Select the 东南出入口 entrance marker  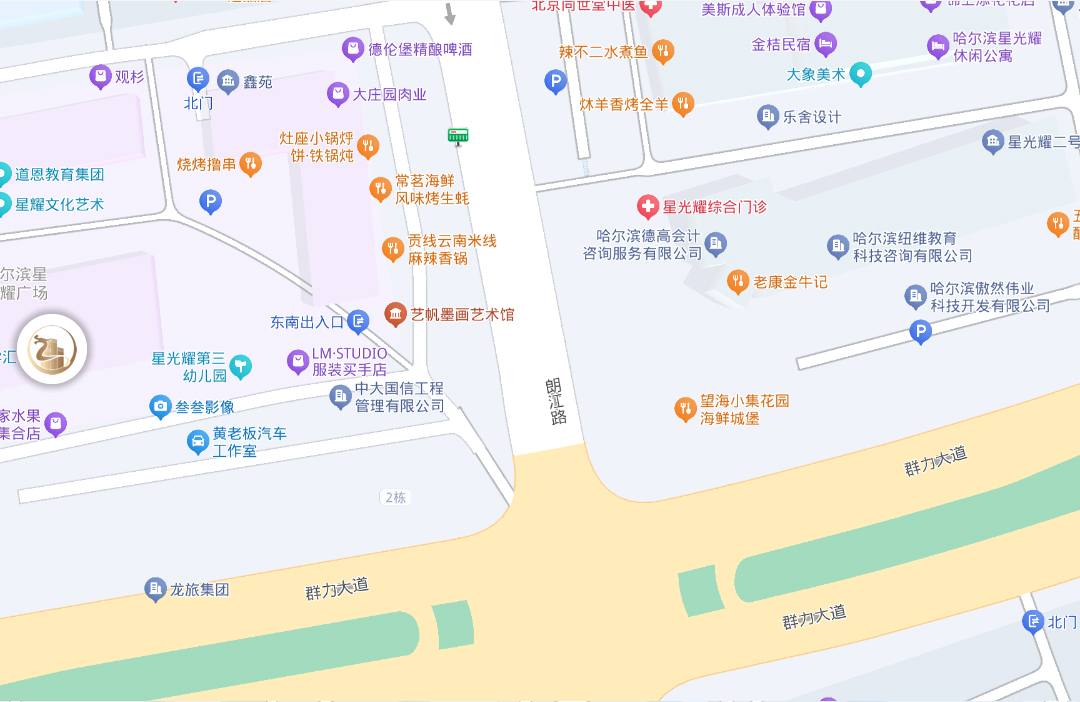358,321
